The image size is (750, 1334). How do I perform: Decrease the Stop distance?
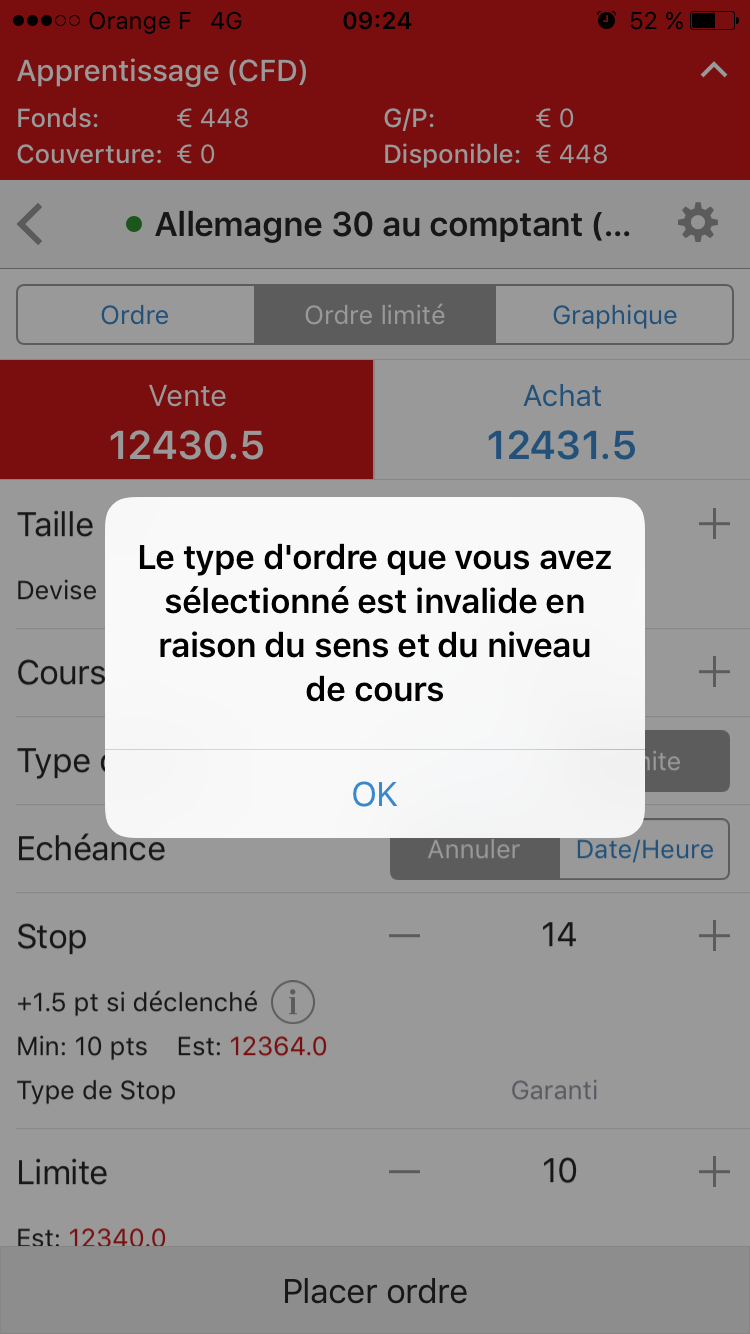click(x=405, y=936)
